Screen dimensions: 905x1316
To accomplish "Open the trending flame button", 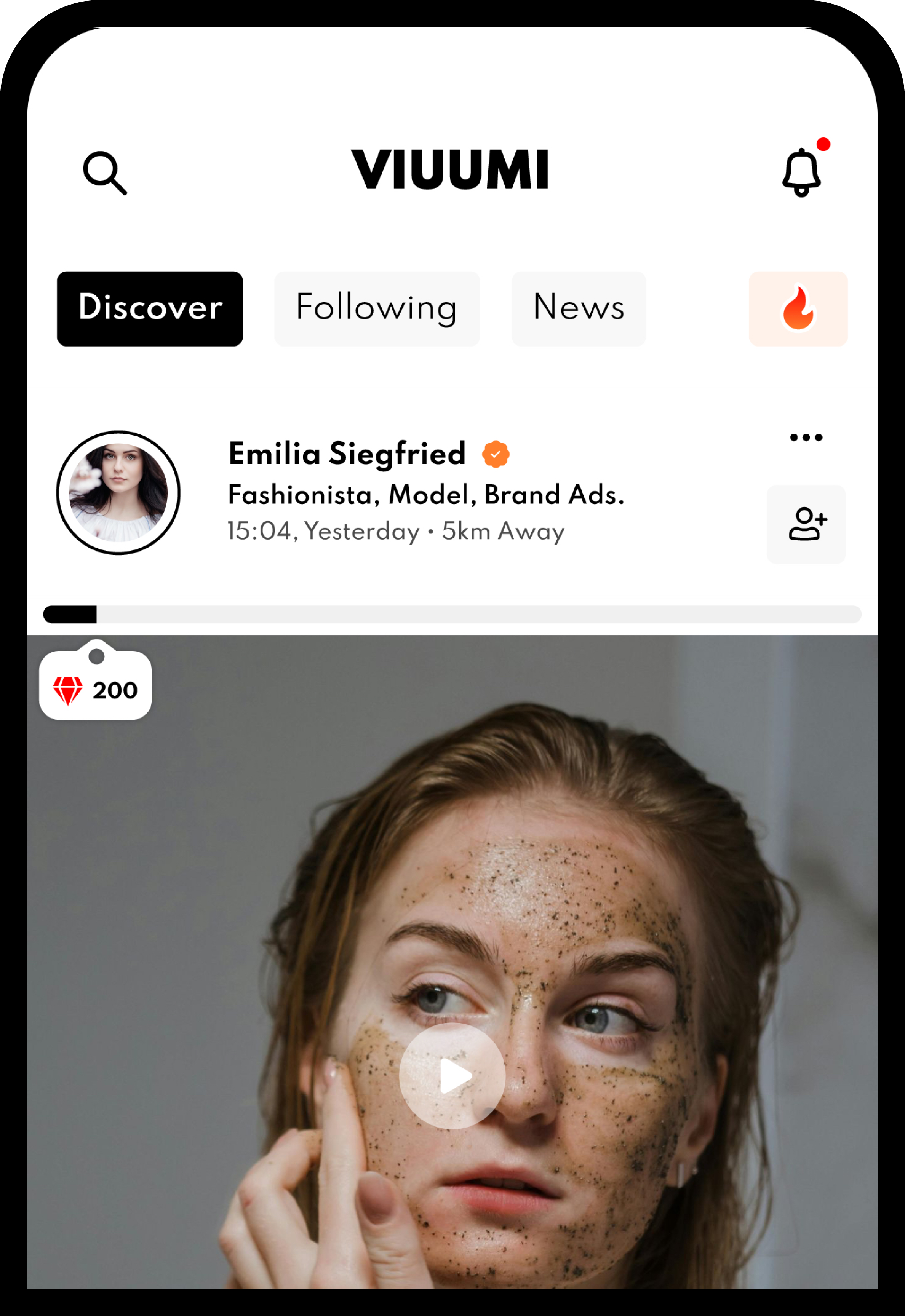I will (798, 308).
